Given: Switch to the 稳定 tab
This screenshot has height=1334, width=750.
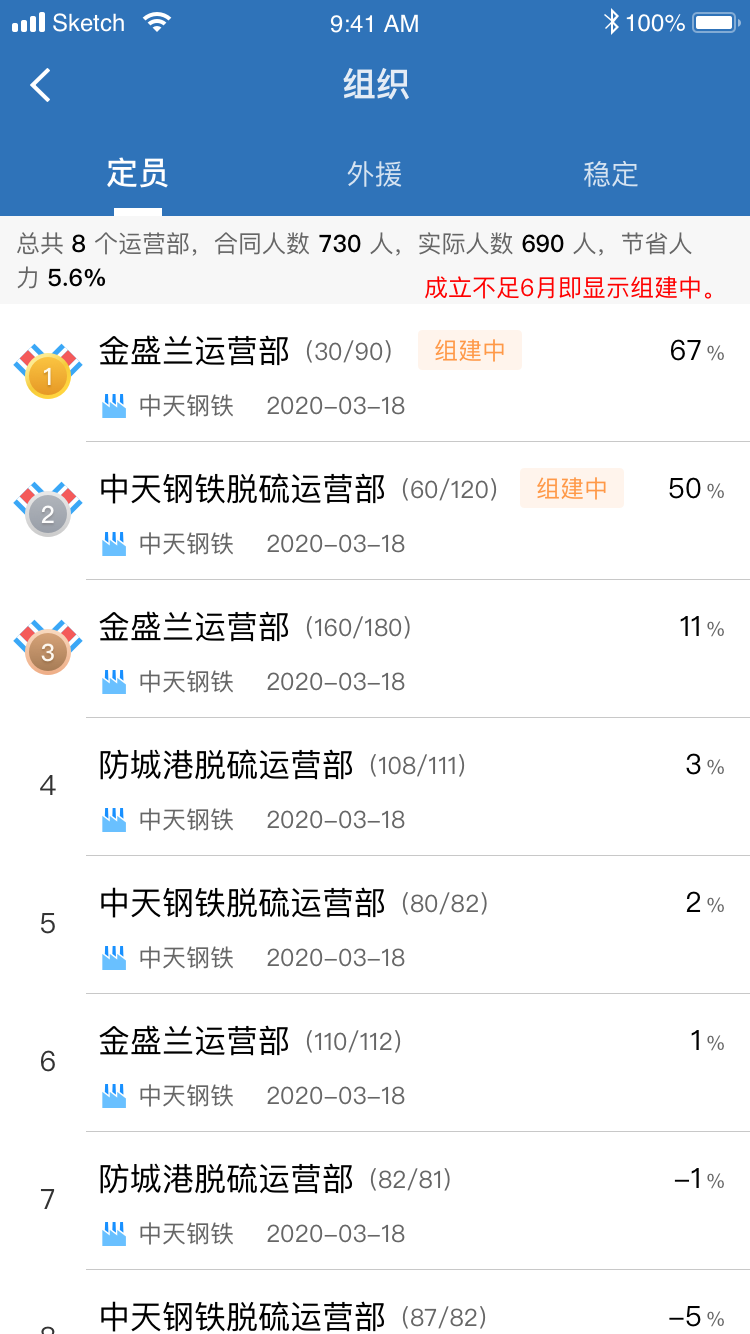Looking at the screenshot, I should pos(611,174).
